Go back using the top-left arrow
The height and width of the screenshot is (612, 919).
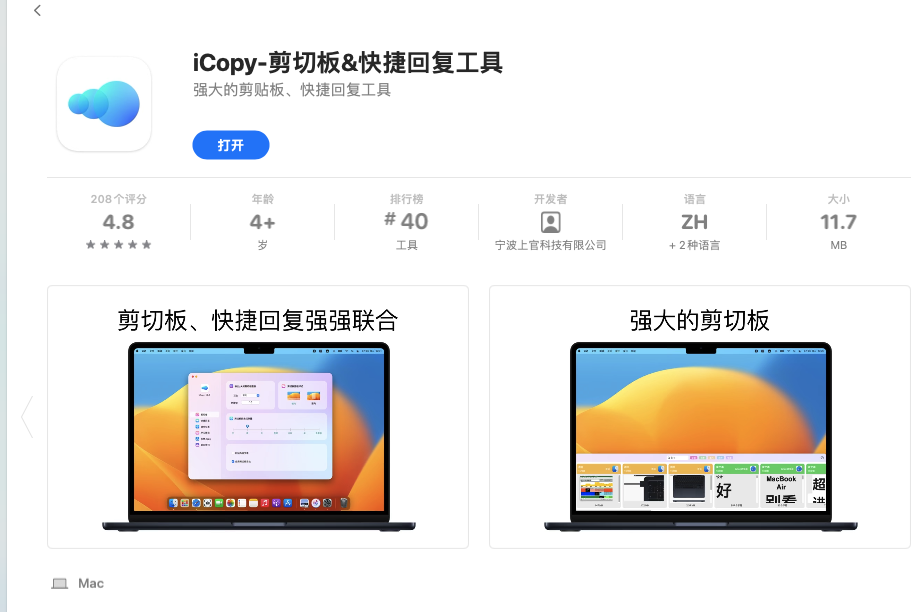[x=37, y=11]
